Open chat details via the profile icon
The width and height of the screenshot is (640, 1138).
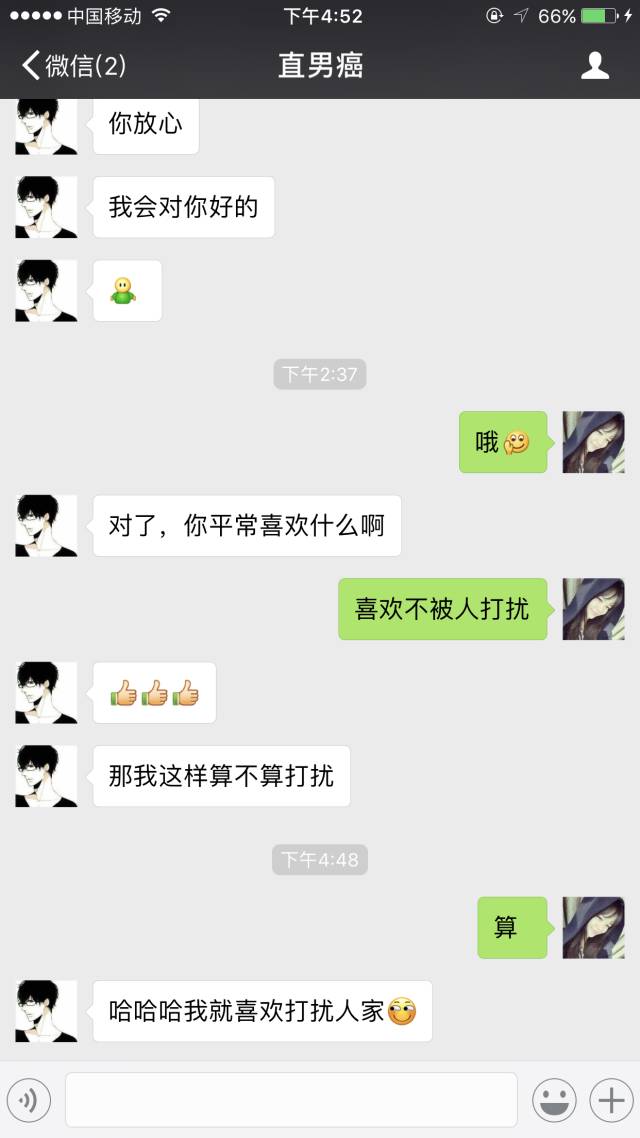(x=595, y=66)
